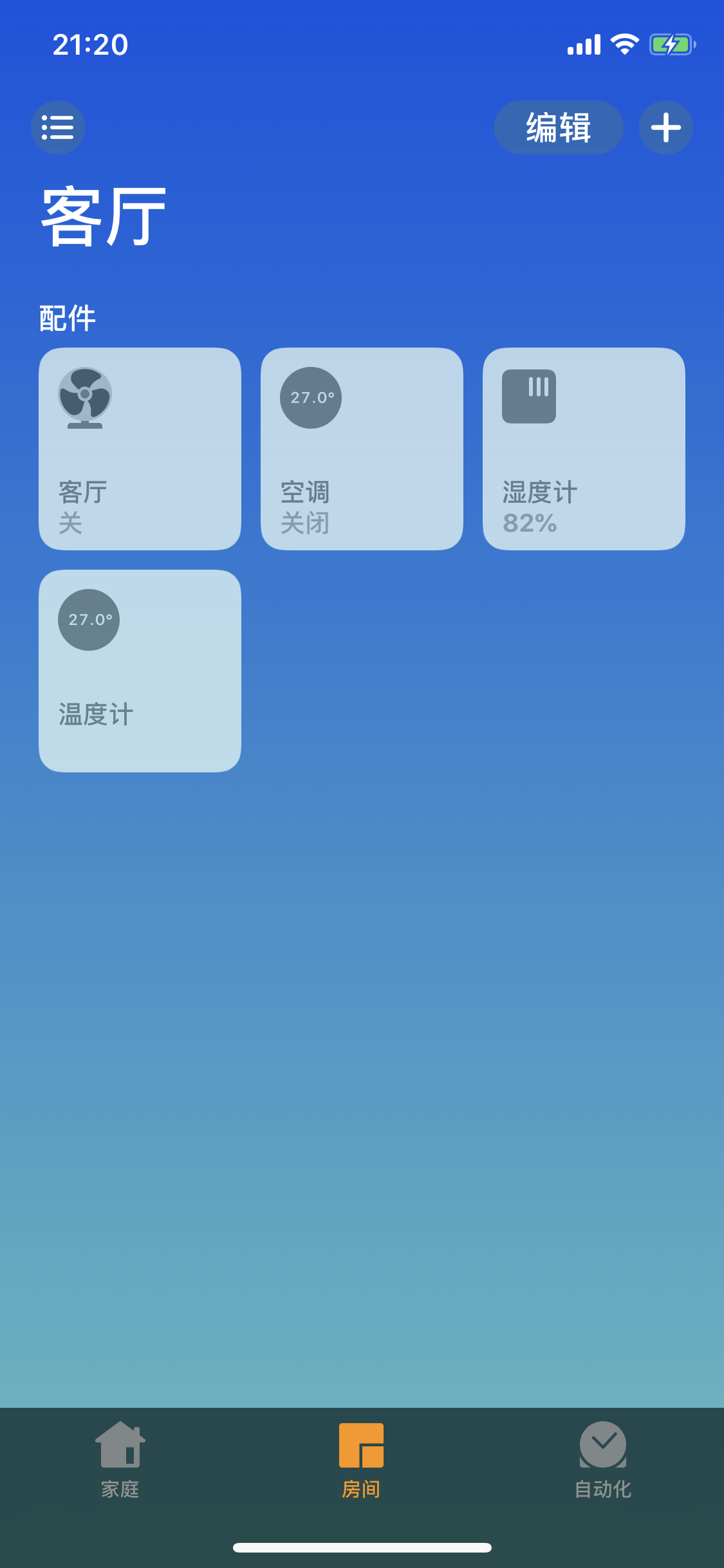Image resolution: width=724 pixels, height=1568 pixels.
Task: Turn on the 空调 air conditioner tile
Action: point(362,449)
